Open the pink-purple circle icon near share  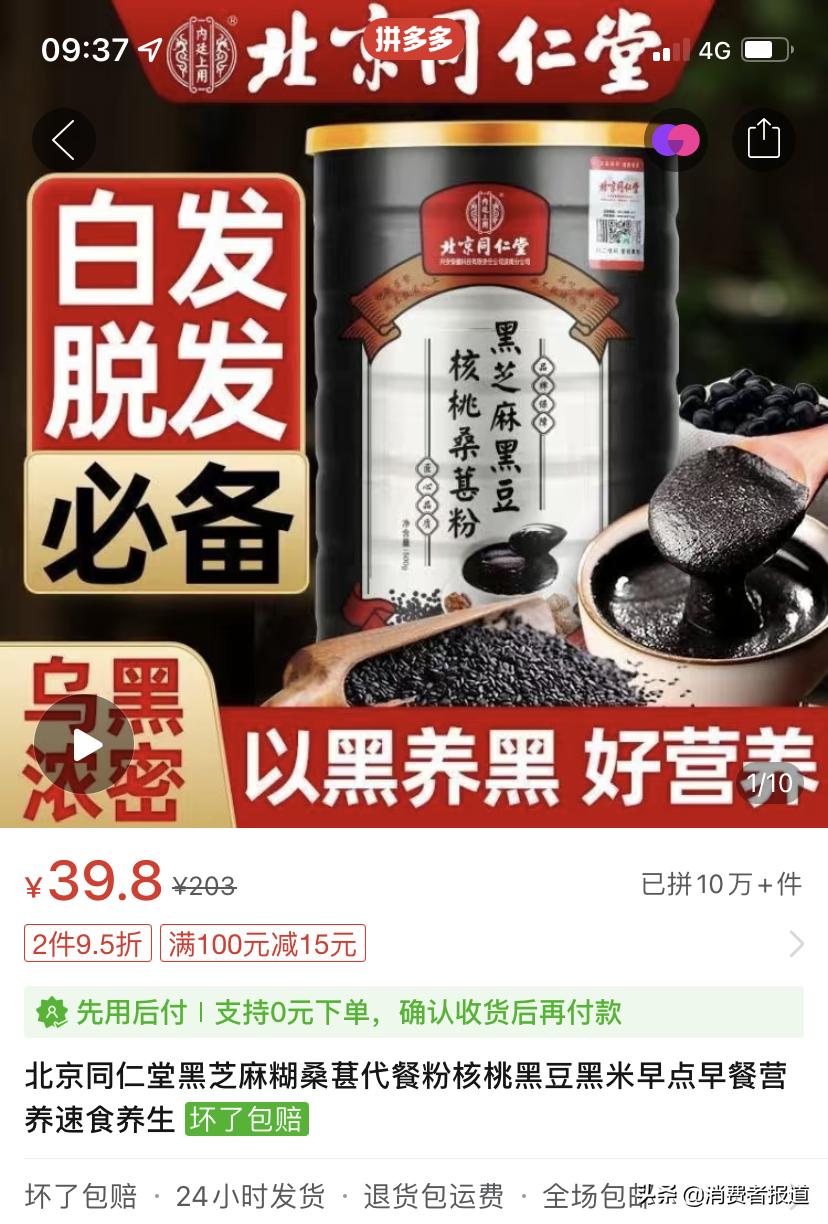[x=676, y=139]
